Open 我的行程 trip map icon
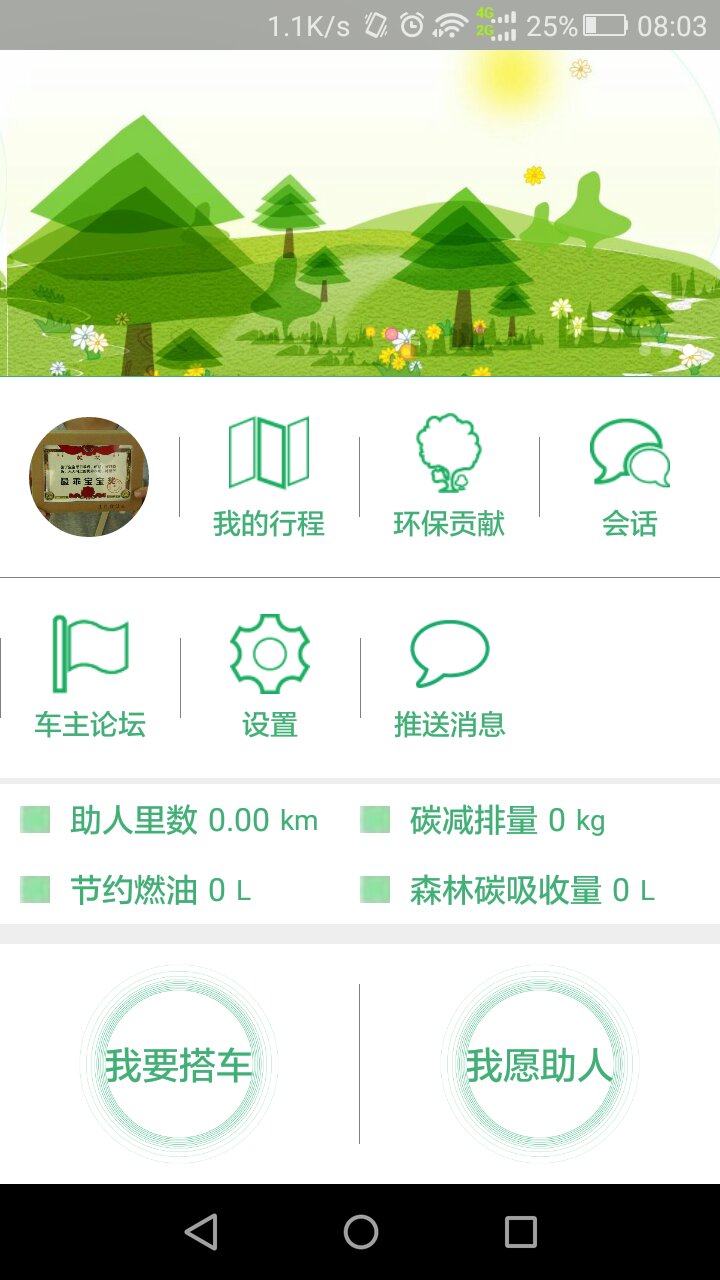This screenshot has height=1280, width=720. pyautogui.click(x=270, y=450)
